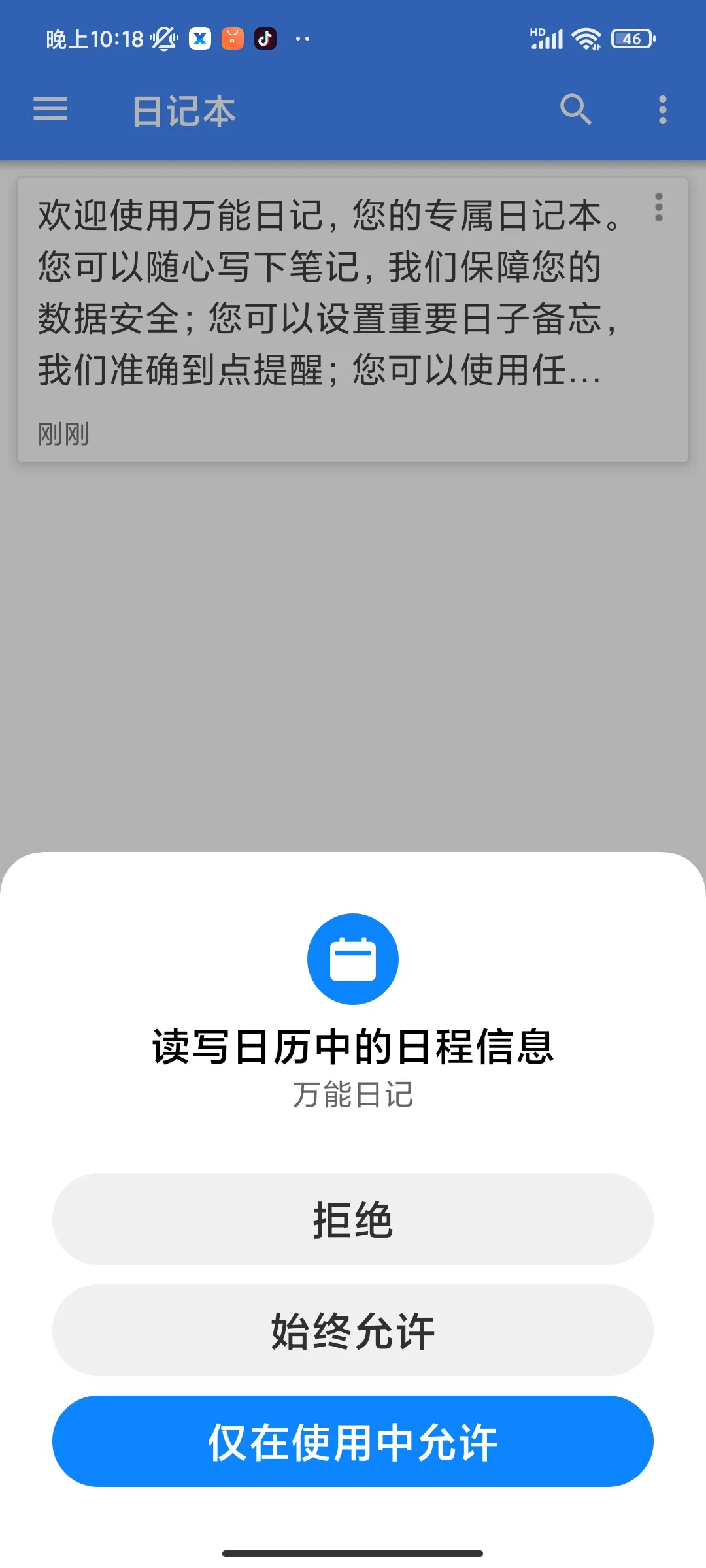
Task: Tap the mute notification icon in status bar
Action: (161, 39)
